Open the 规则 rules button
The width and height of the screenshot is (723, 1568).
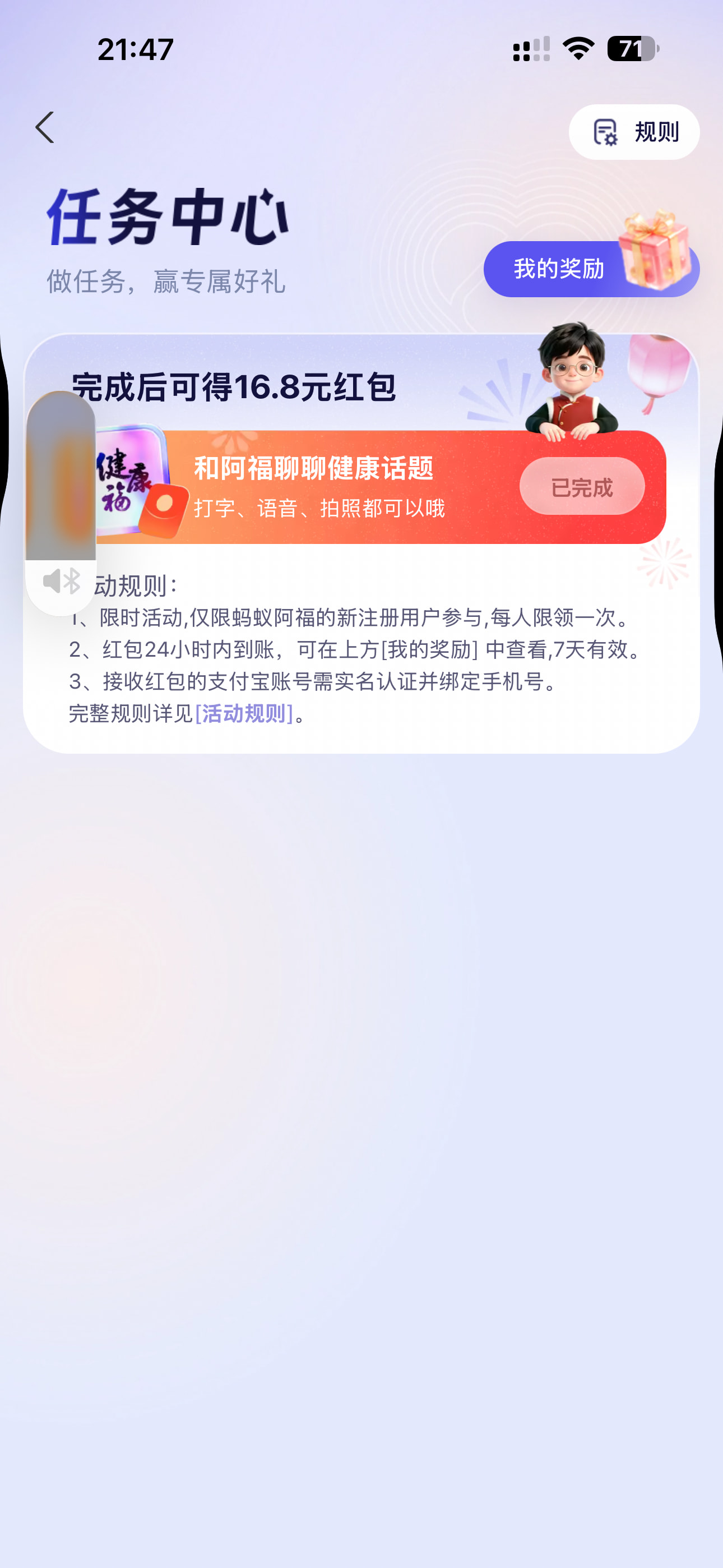pos(633,132)
